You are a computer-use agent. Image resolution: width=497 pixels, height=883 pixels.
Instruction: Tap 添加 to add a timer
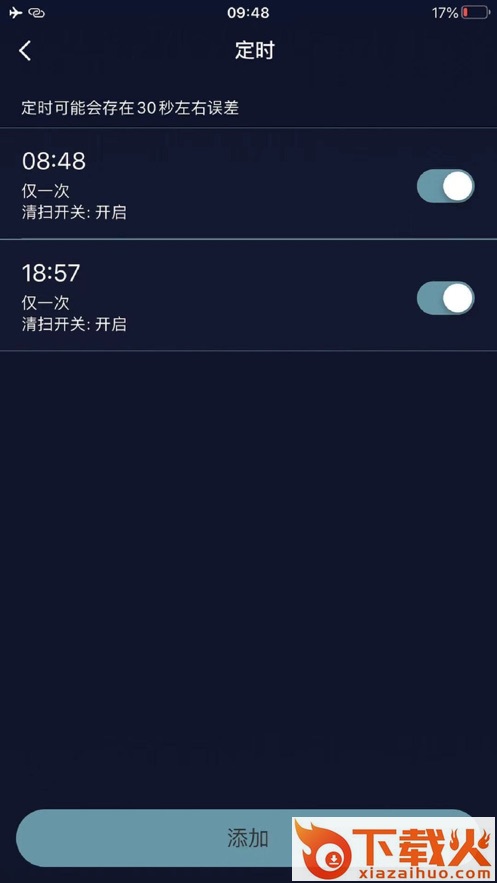pyautogui.click(x=248, y=838)
